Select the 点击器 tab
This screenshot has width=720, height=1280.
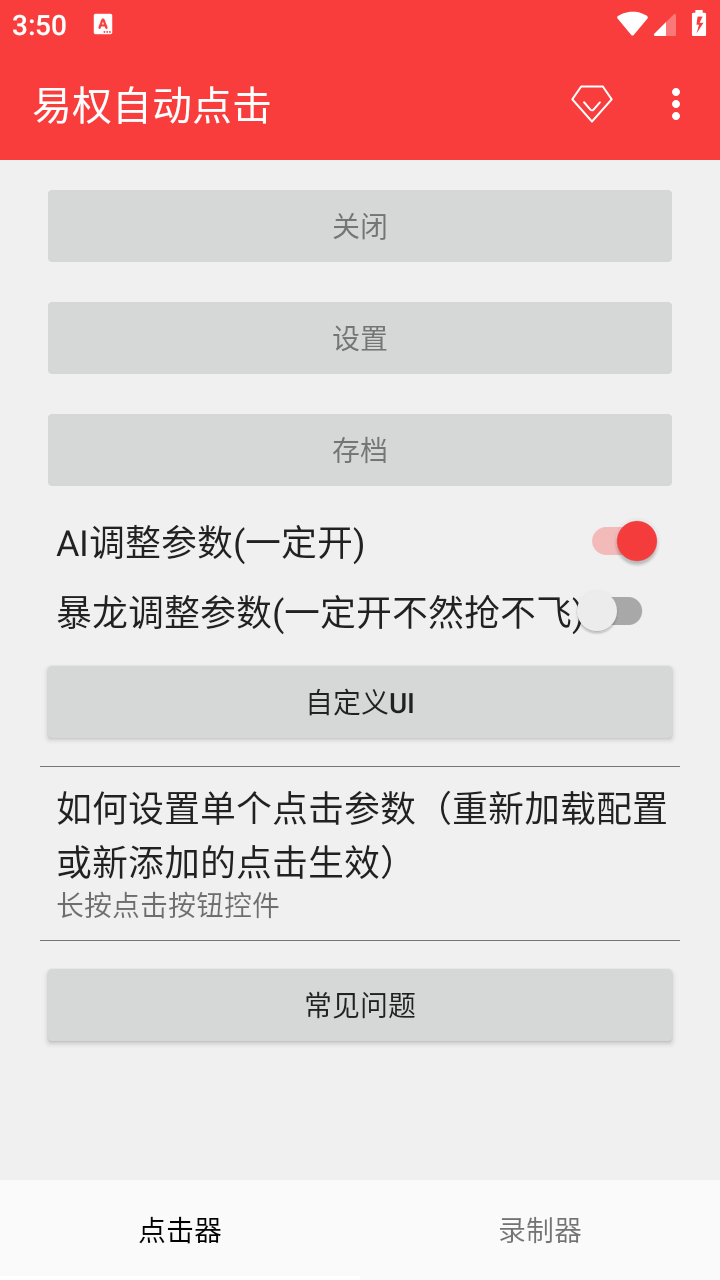pos(180,1231)
